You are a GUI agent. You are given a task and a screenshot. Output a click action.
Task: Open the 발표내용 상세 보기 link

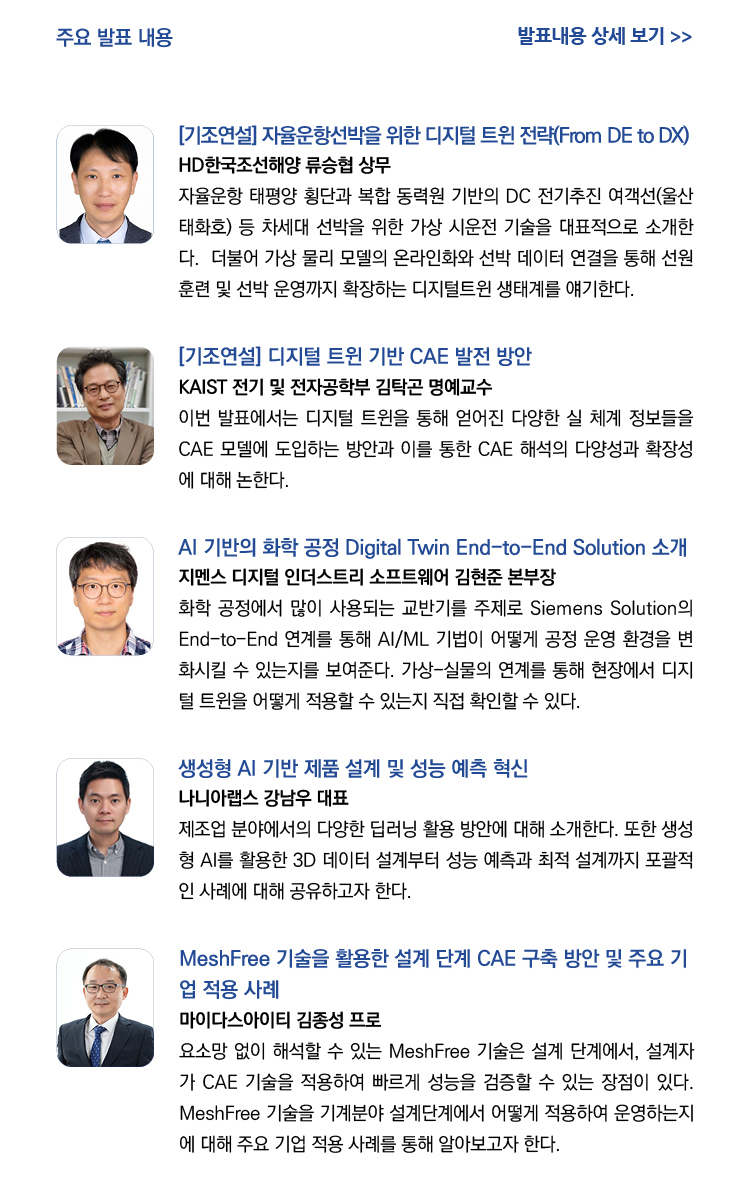(x=604, y=37)
